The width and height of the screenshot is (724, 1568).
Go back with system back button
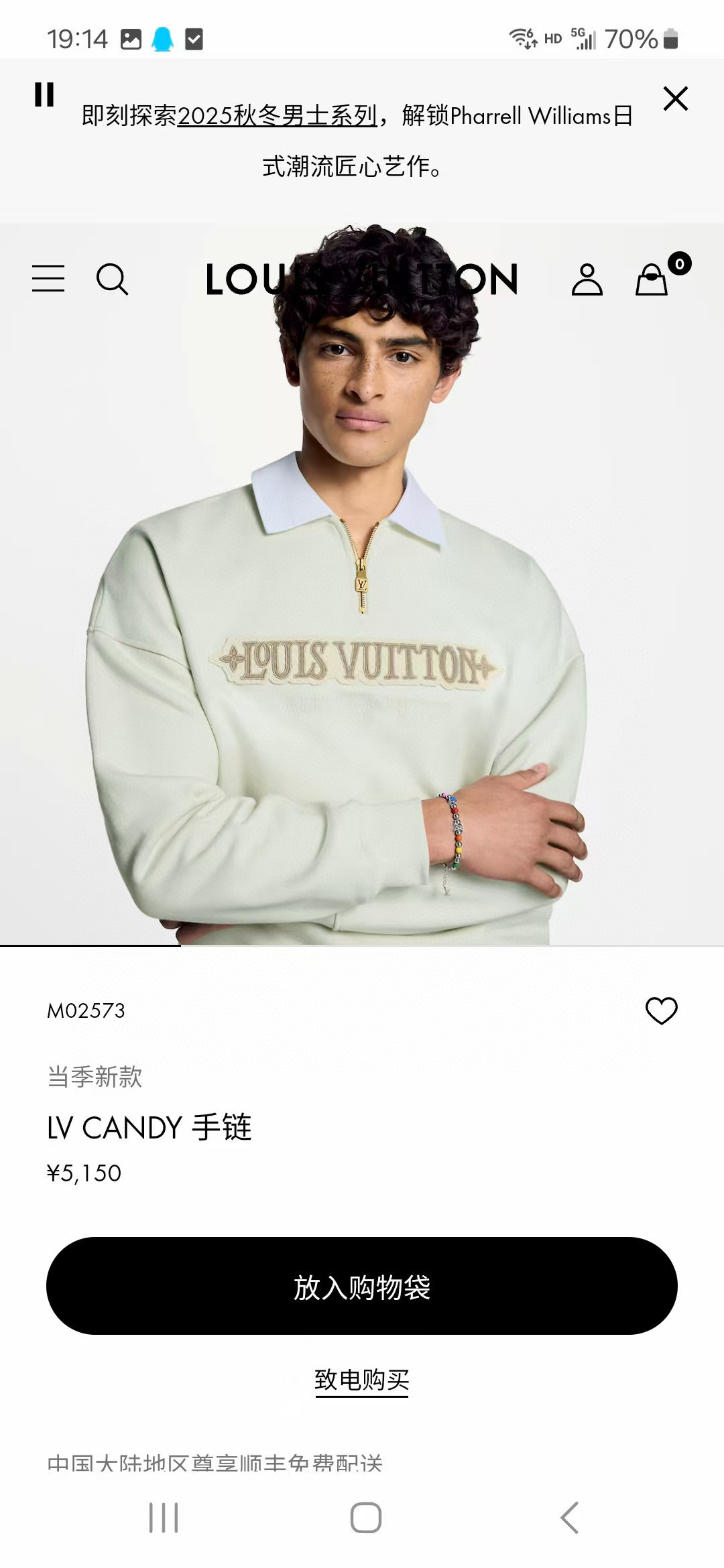pyautogui.click(x=569, y=1518)
